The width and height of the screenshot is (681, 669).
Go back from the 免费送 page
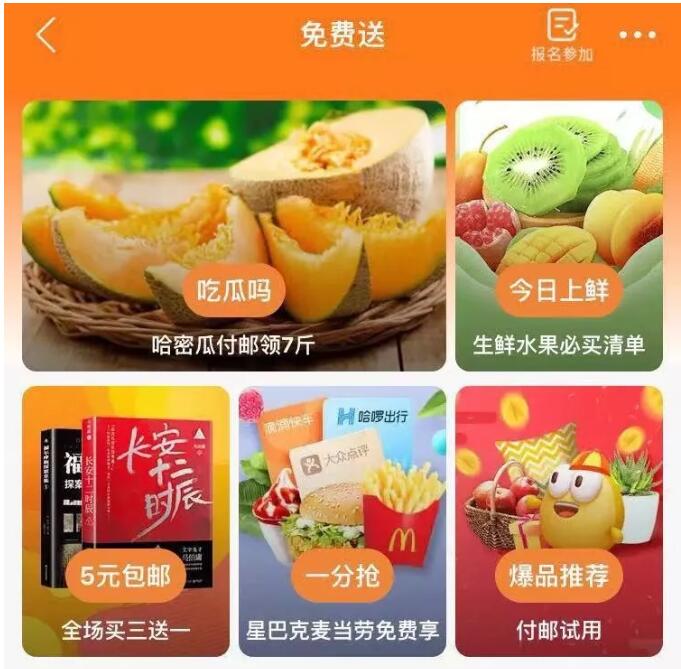46,36
